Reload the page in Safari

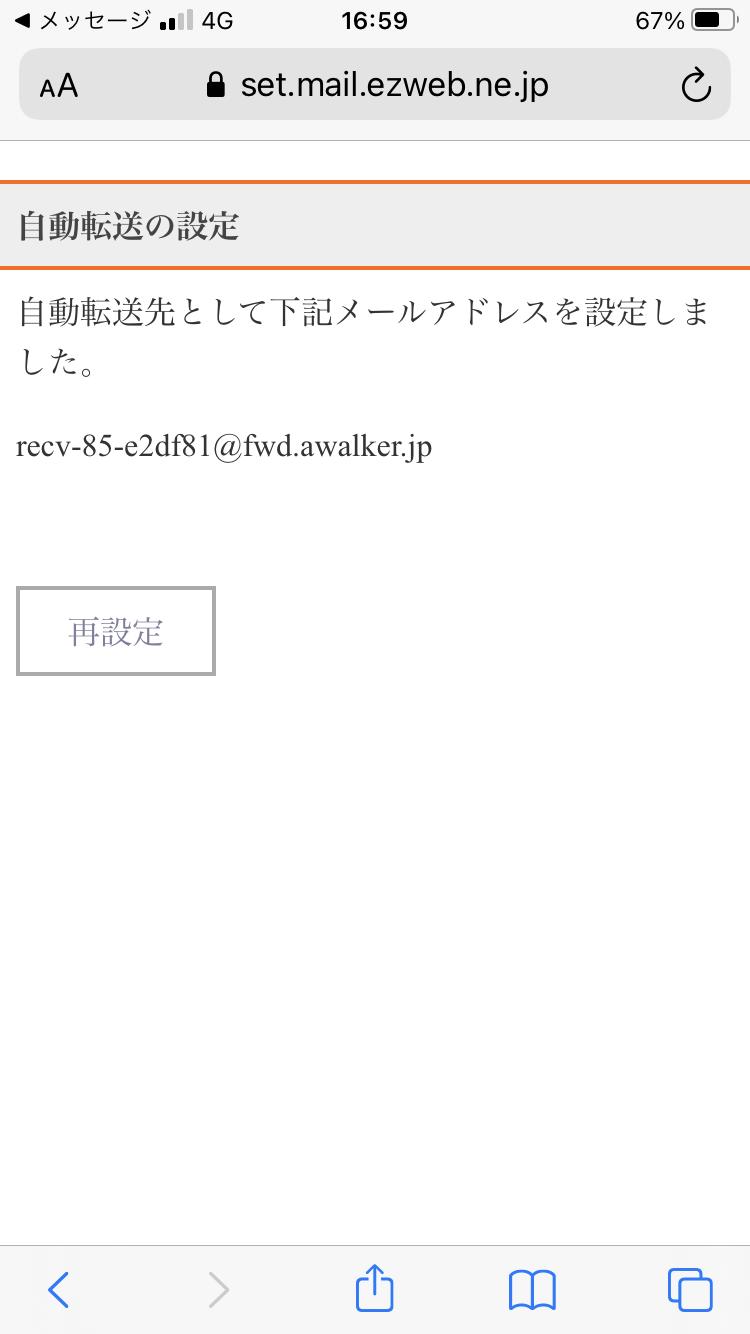point(696,85)
